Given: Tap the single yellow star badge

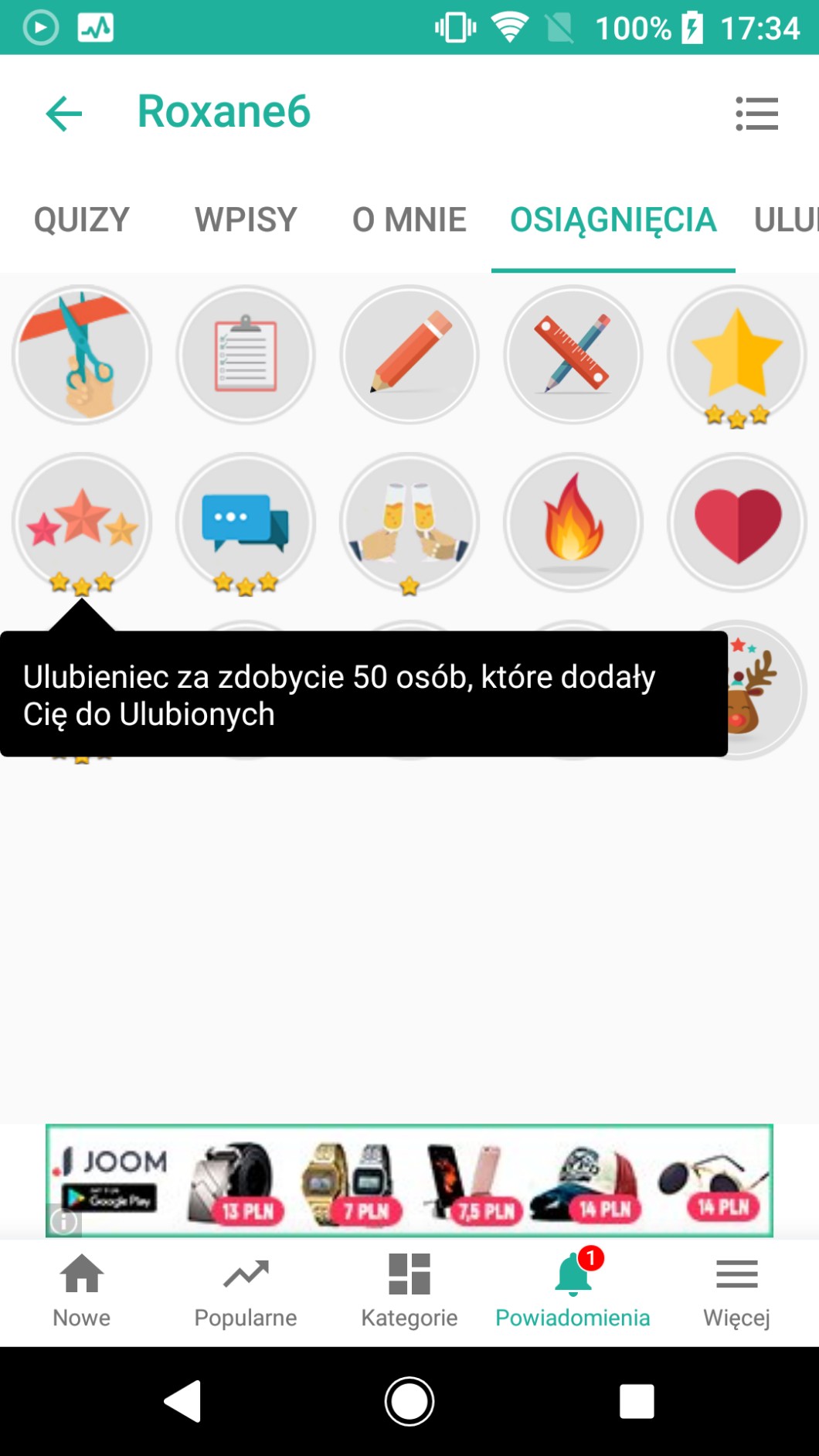Looking at the screenshot, I should click(x=737, y=355).
